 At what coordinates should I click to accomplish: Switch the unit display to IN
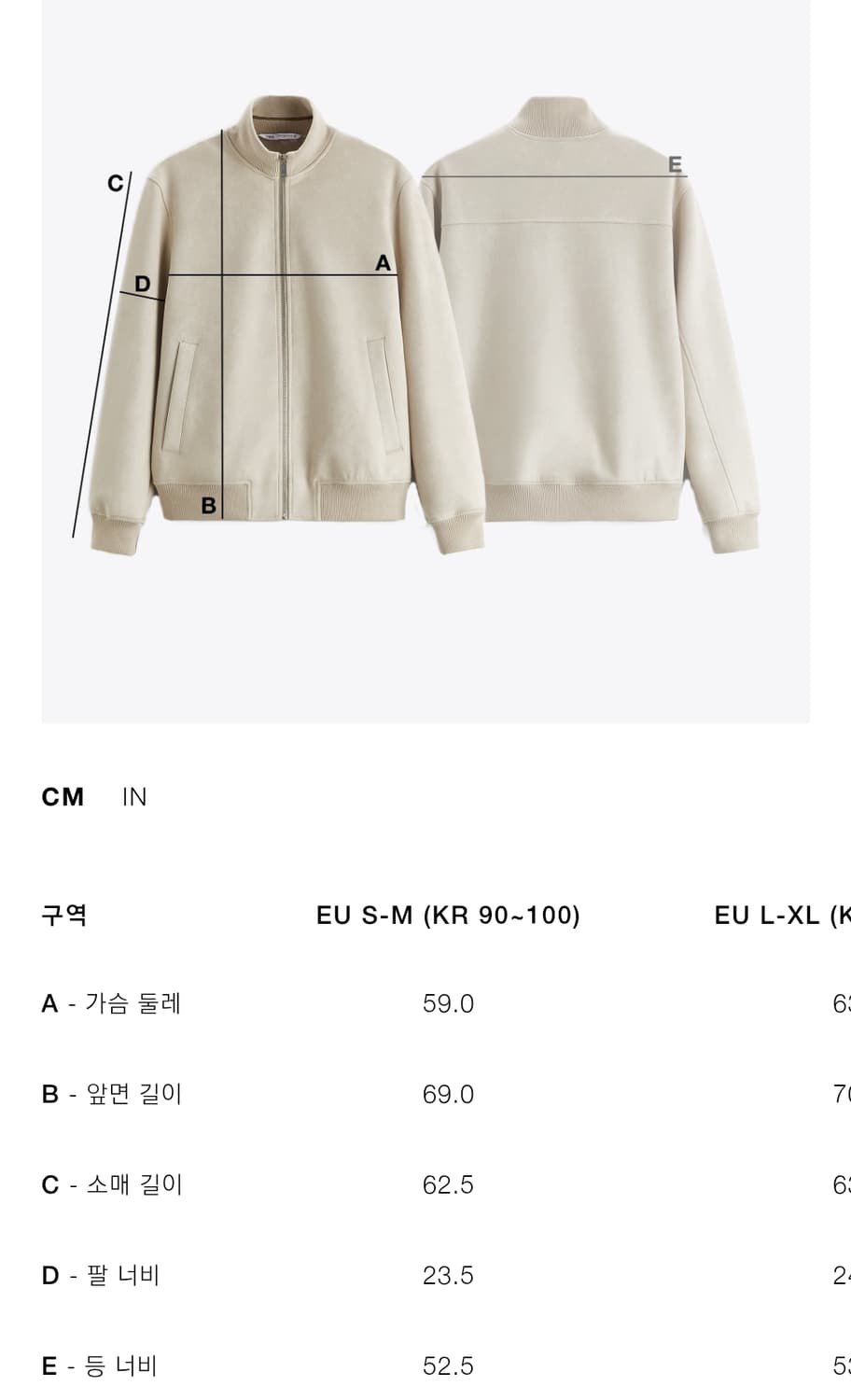pos(133,797)
